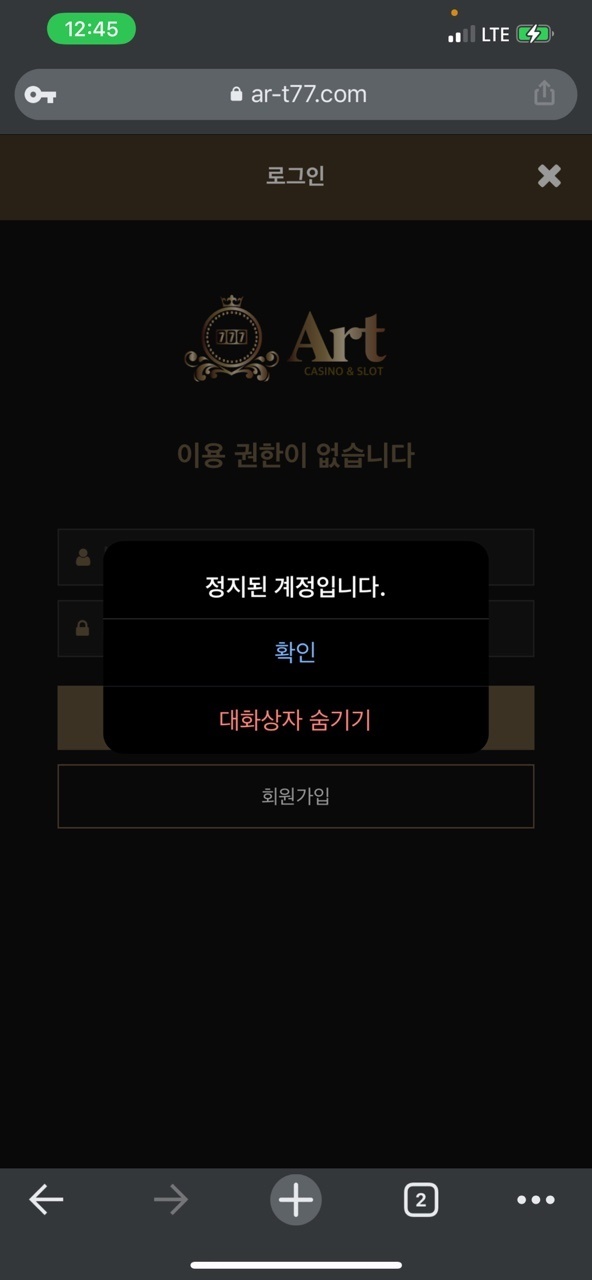Choose 대화상자 숨기기 in the alert

(x=296, y=720)
